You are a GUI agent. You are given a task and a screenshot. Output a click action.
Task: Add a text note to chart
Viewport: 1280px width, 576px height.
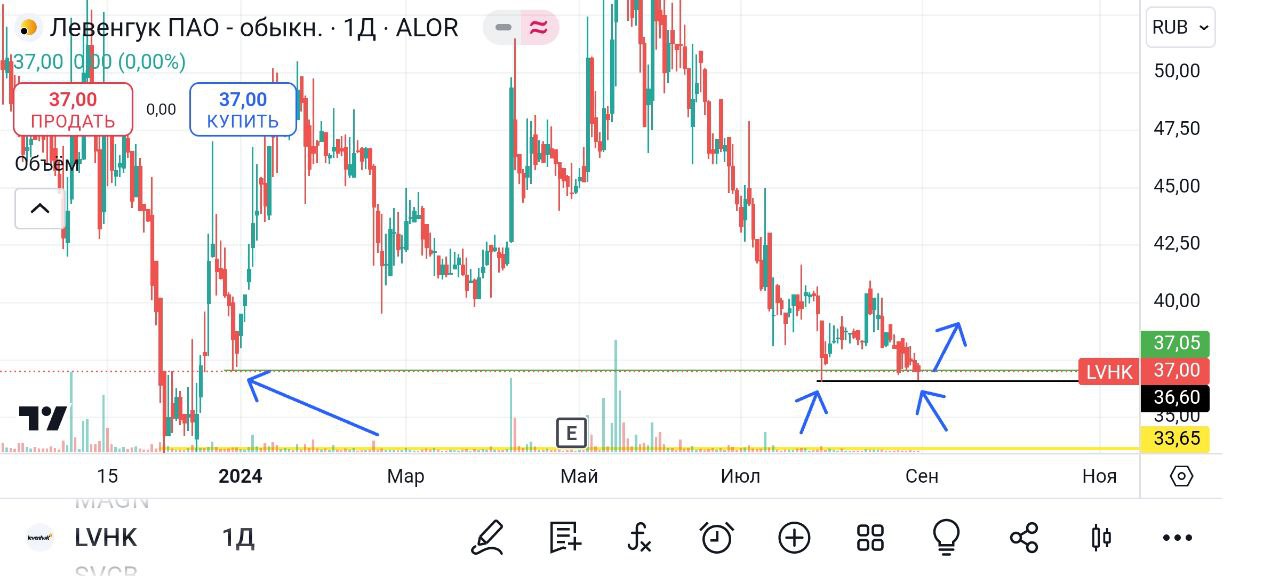tap(565, 538)
